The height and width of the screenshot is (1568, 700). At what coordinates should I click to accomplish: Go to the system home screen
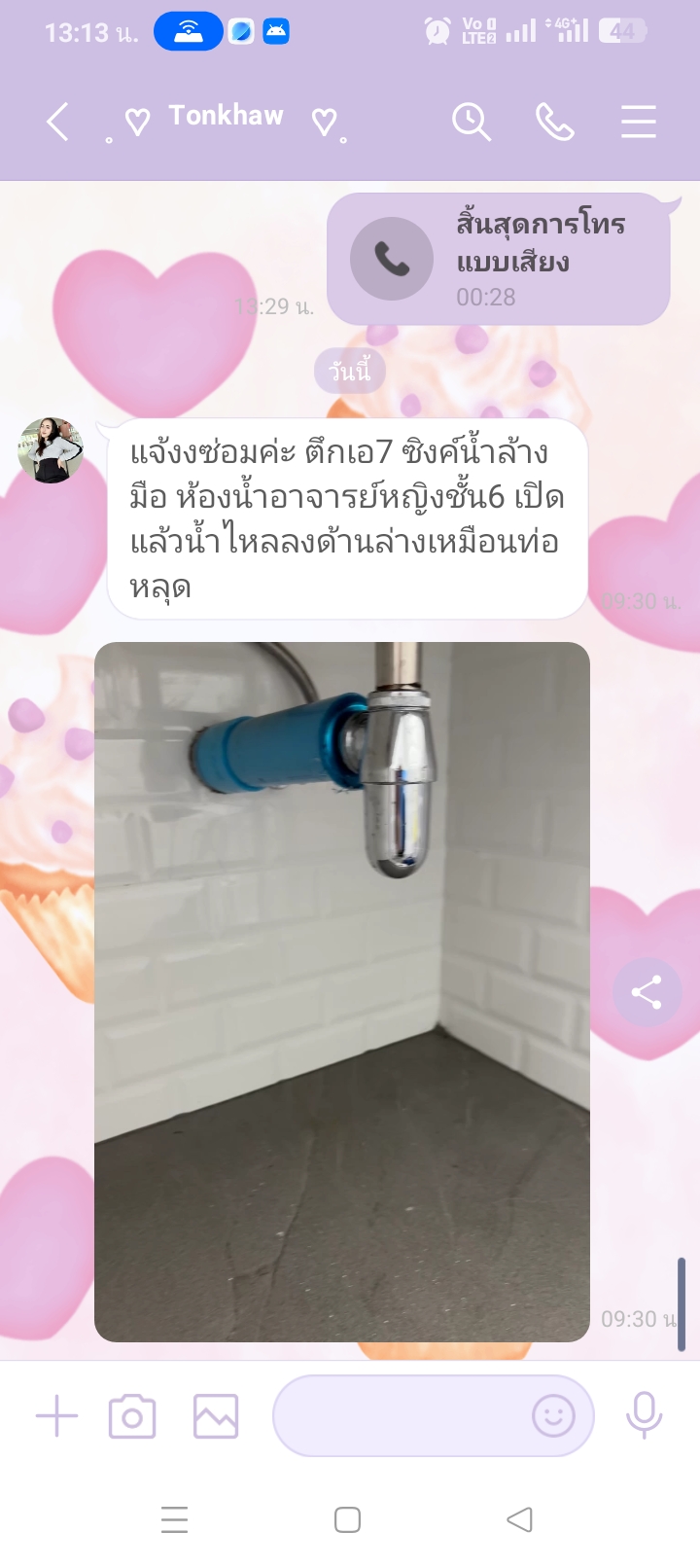coord(347,1519)
